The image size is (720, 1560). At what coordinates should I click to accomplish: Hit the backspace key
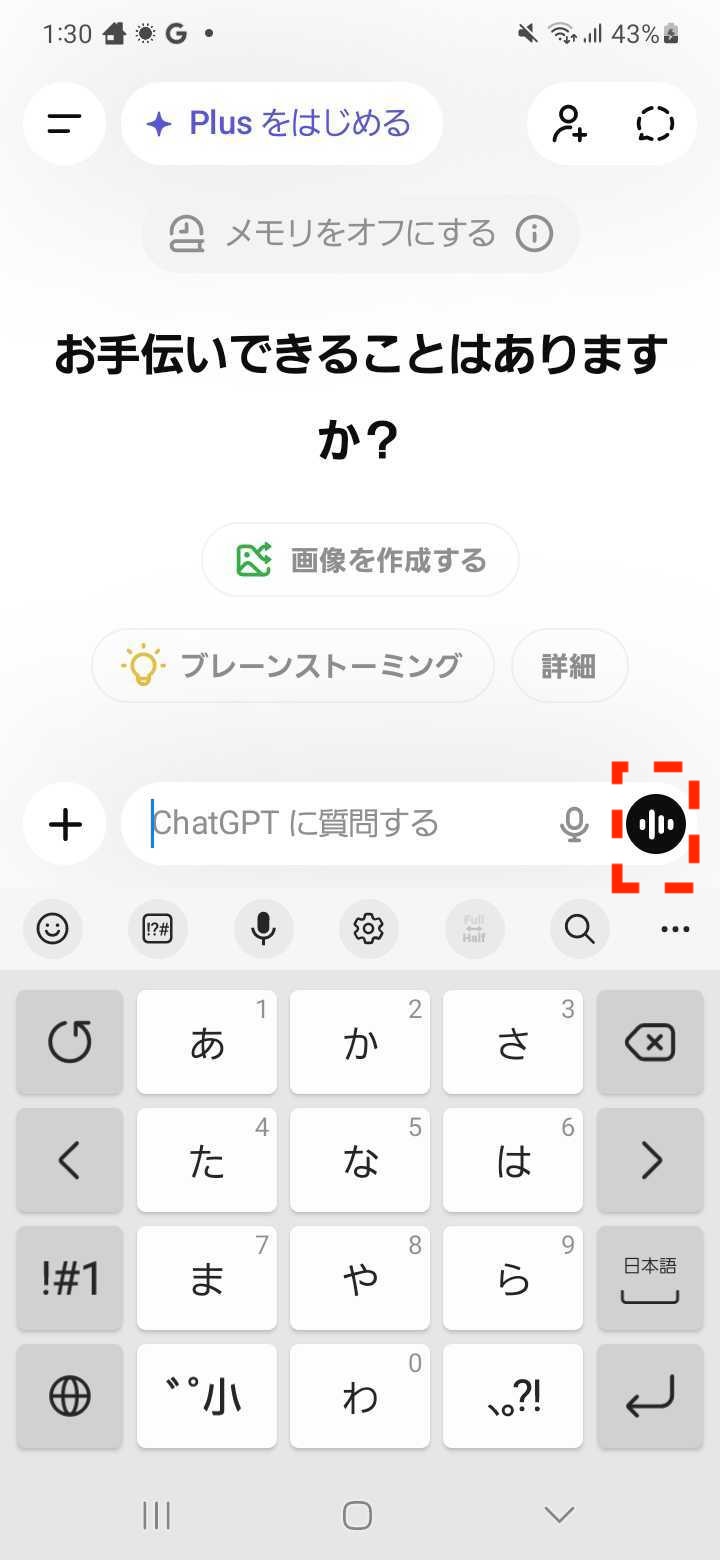point(650,1043)
